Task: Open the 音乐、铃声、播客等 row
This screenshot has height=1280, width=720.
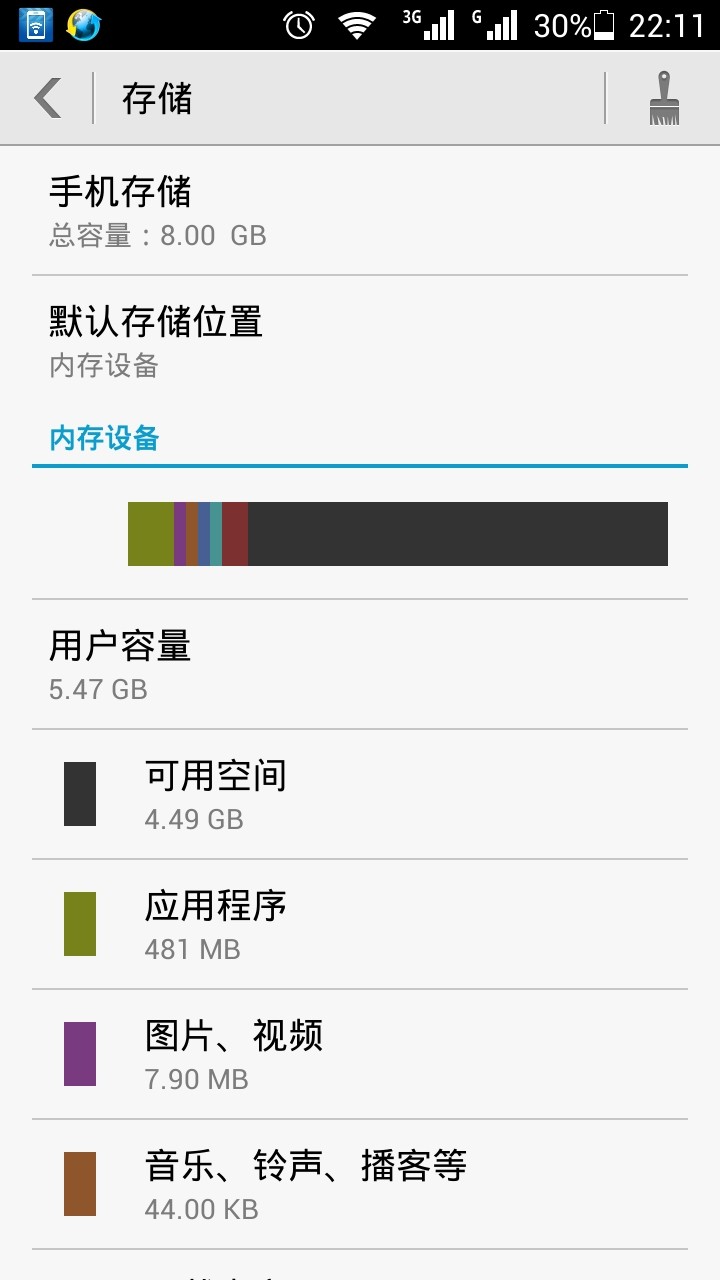Action: coord(360,1184)
